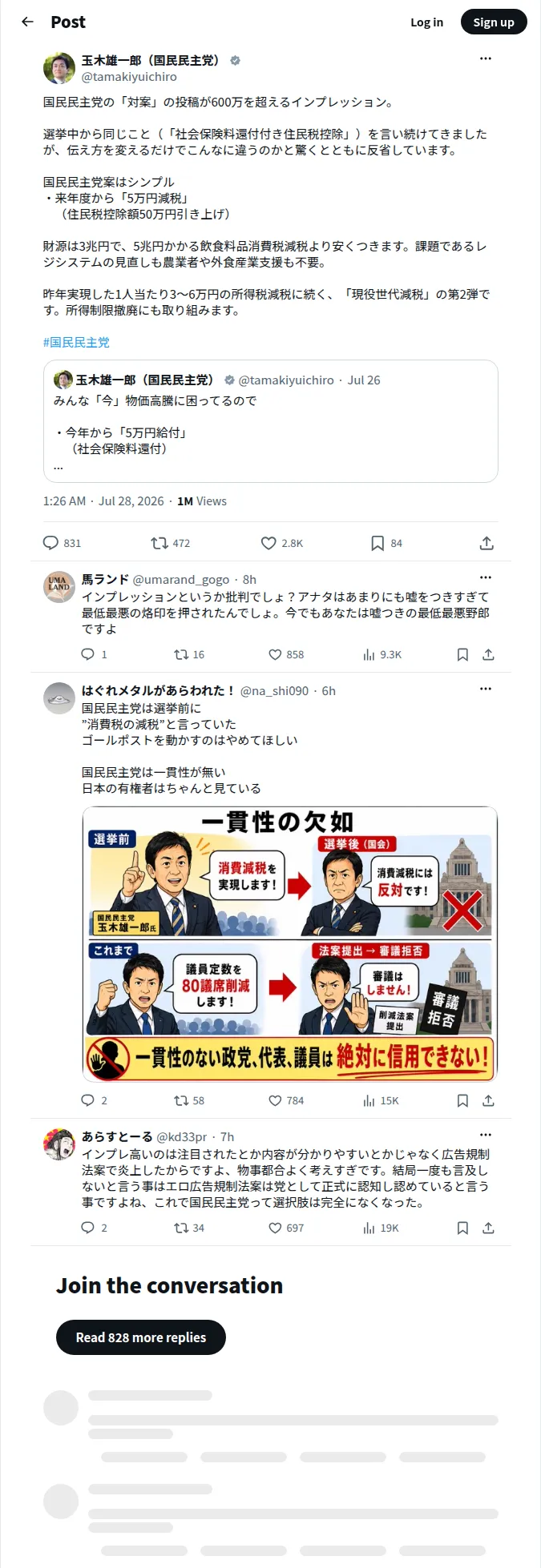Open the 一貫性の欠如 image in はぐれメタル's reply
This screenshot has width=541, height=1568.
point(290,944)
